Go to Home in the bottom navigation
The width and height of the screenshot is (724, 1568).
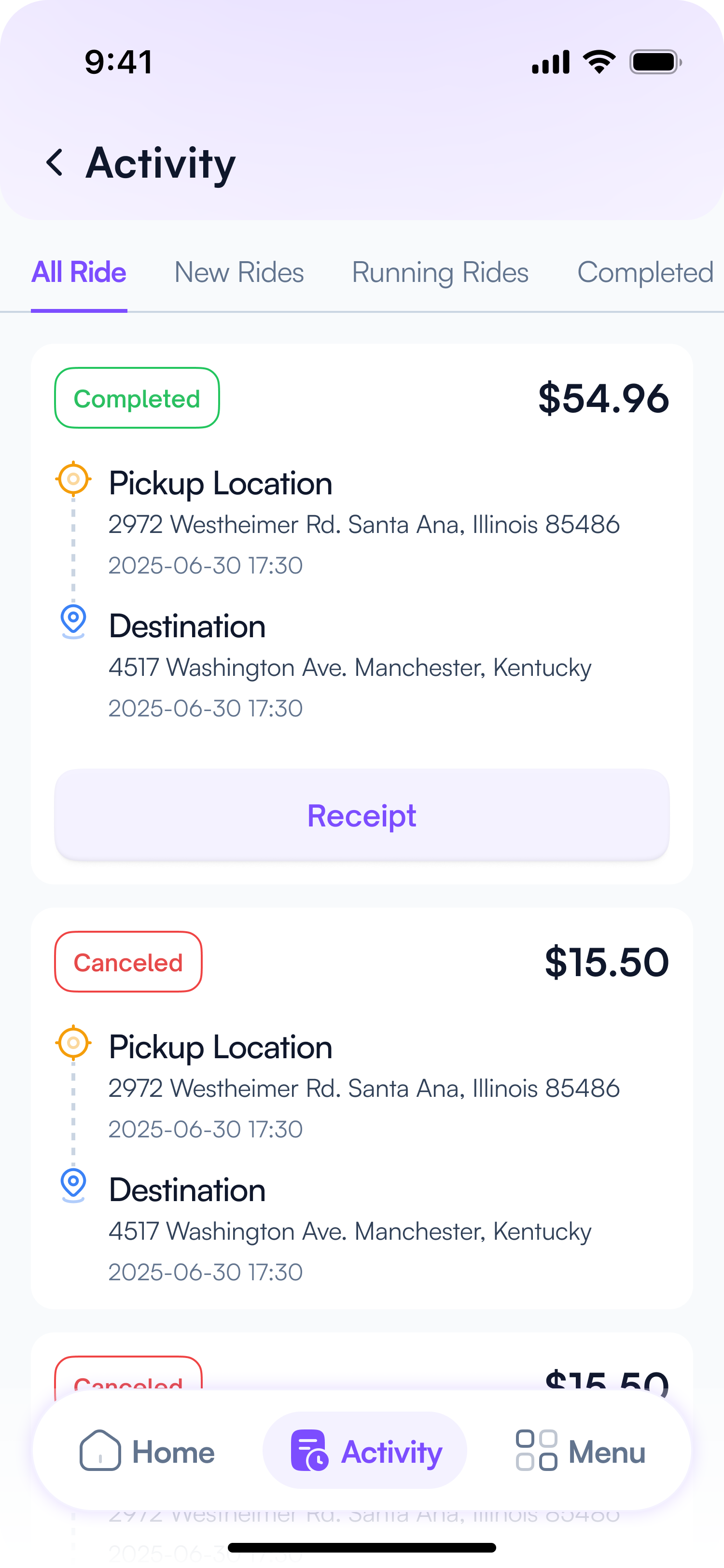[147, 1452]
